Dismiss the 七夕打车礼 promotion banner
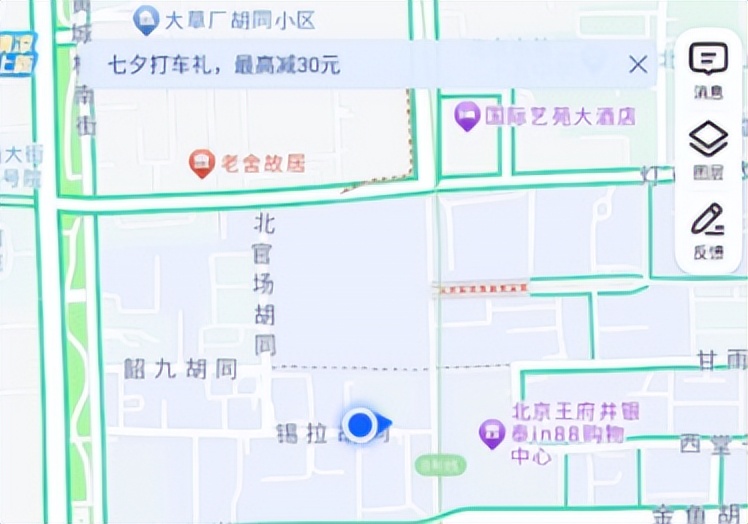 (x=638, y=65)
